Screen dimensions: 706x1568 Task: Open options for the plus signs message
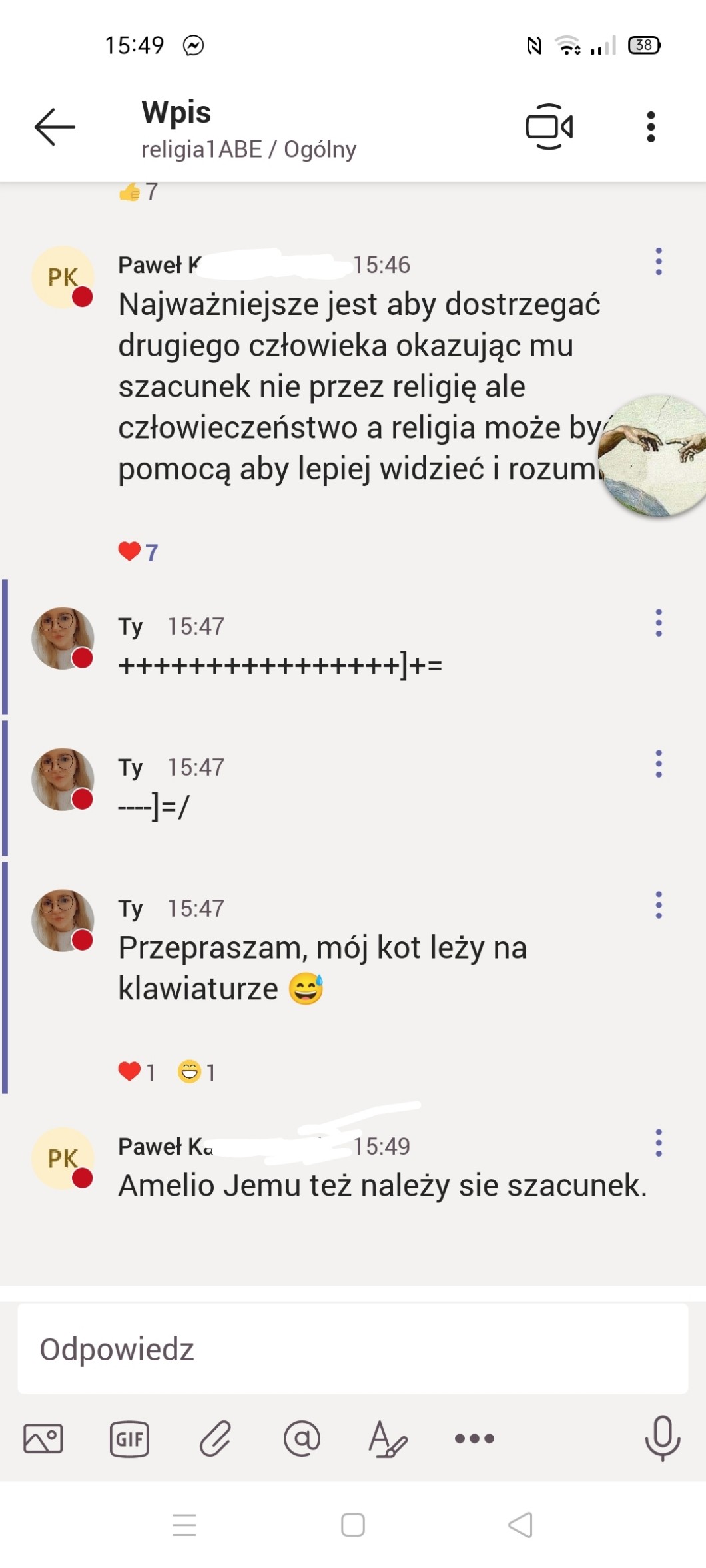pos(658,623)
